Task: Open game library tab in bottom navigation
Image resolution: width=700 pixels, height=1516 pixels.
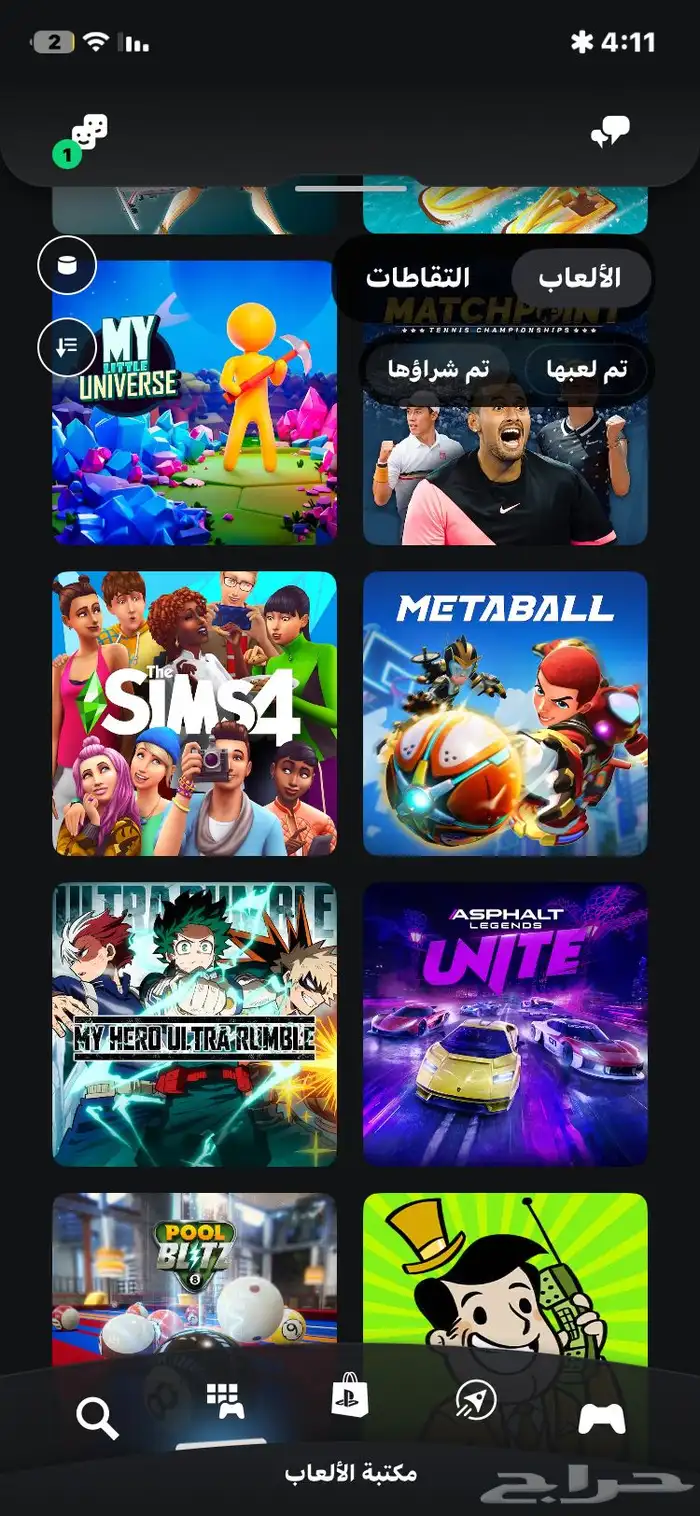Action: (225, 1402)
